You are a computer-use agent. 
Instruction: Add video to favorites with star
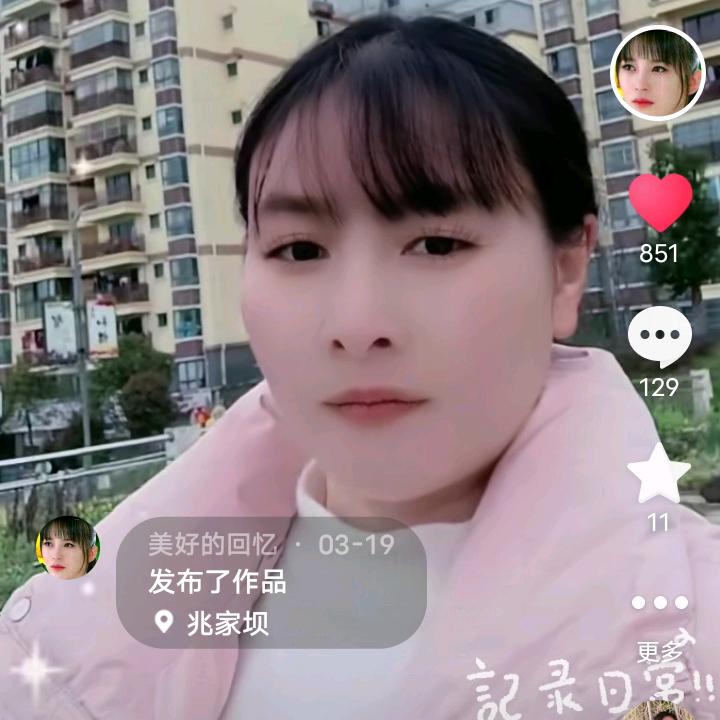coord(658,473)
